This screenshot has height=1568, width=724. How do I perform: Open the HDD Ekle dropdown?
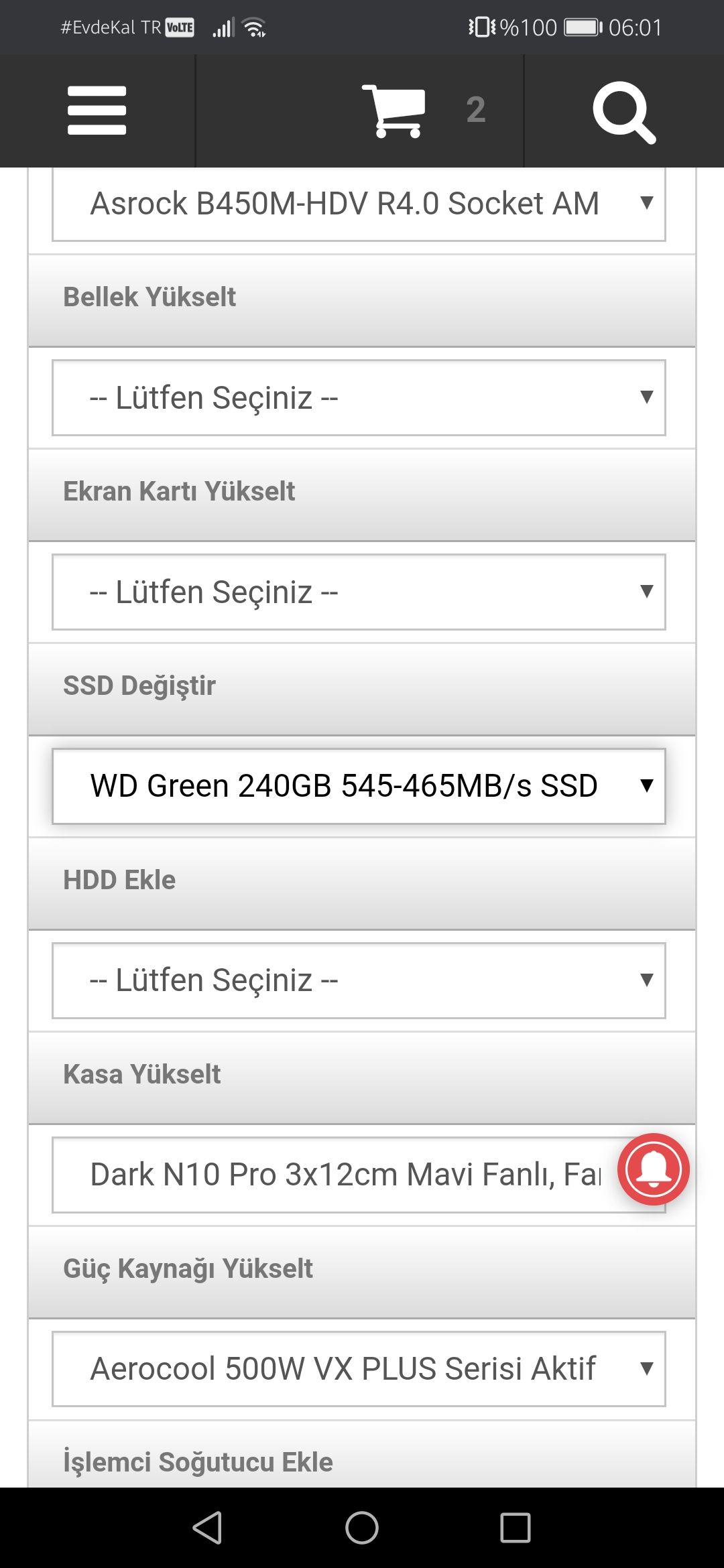(x=359, y=980)
